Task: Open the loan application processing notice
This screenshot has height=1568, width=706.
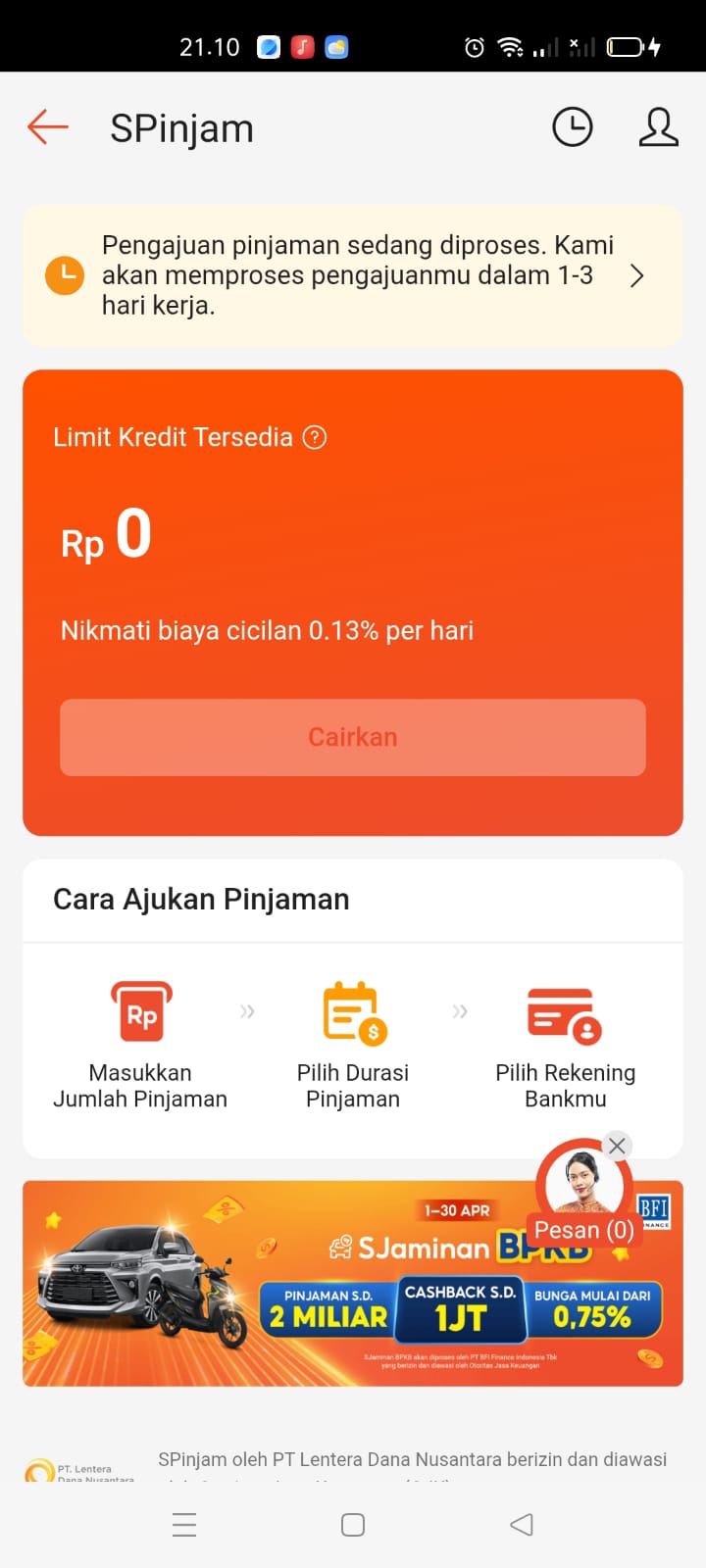Action: coord(353,275)
